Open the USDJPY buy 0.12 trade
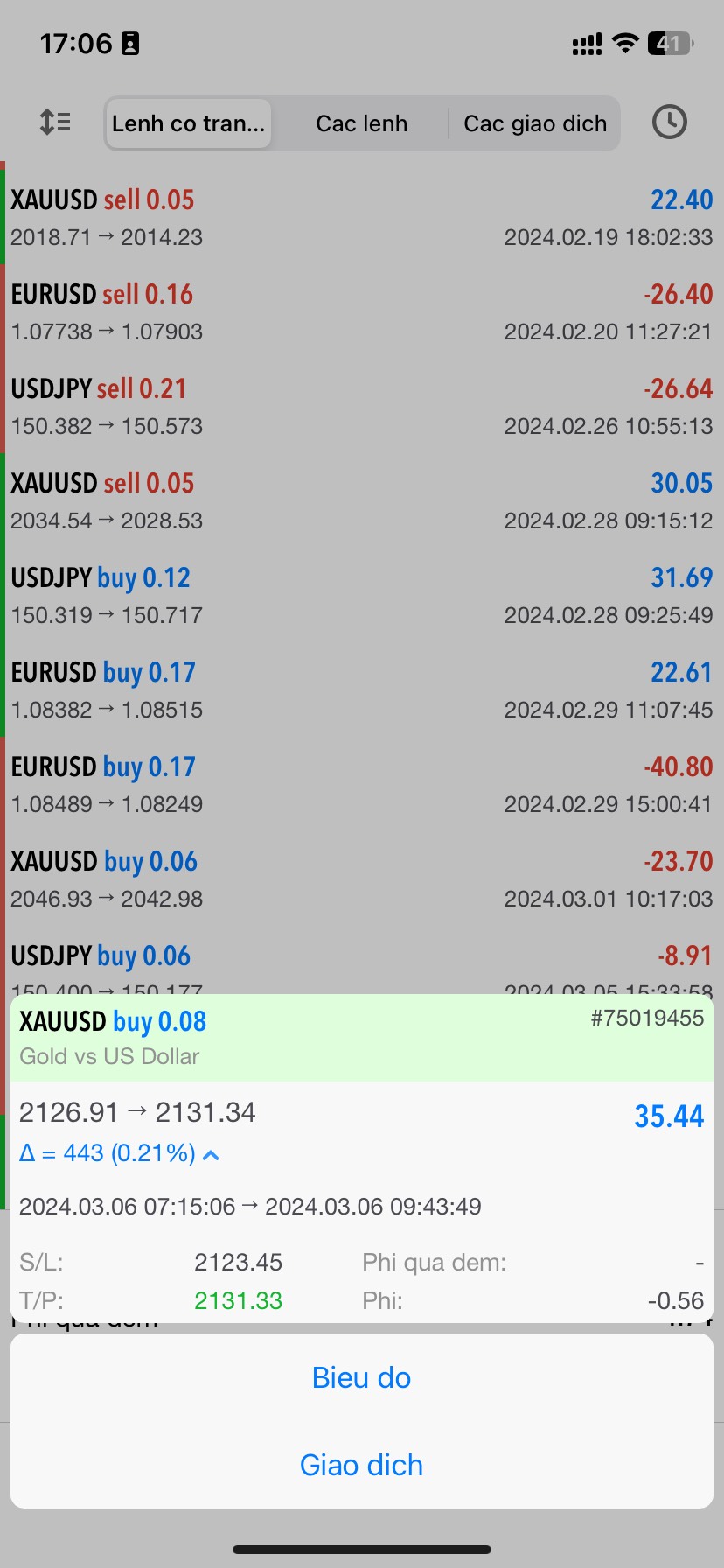 [x=361, y=595]
